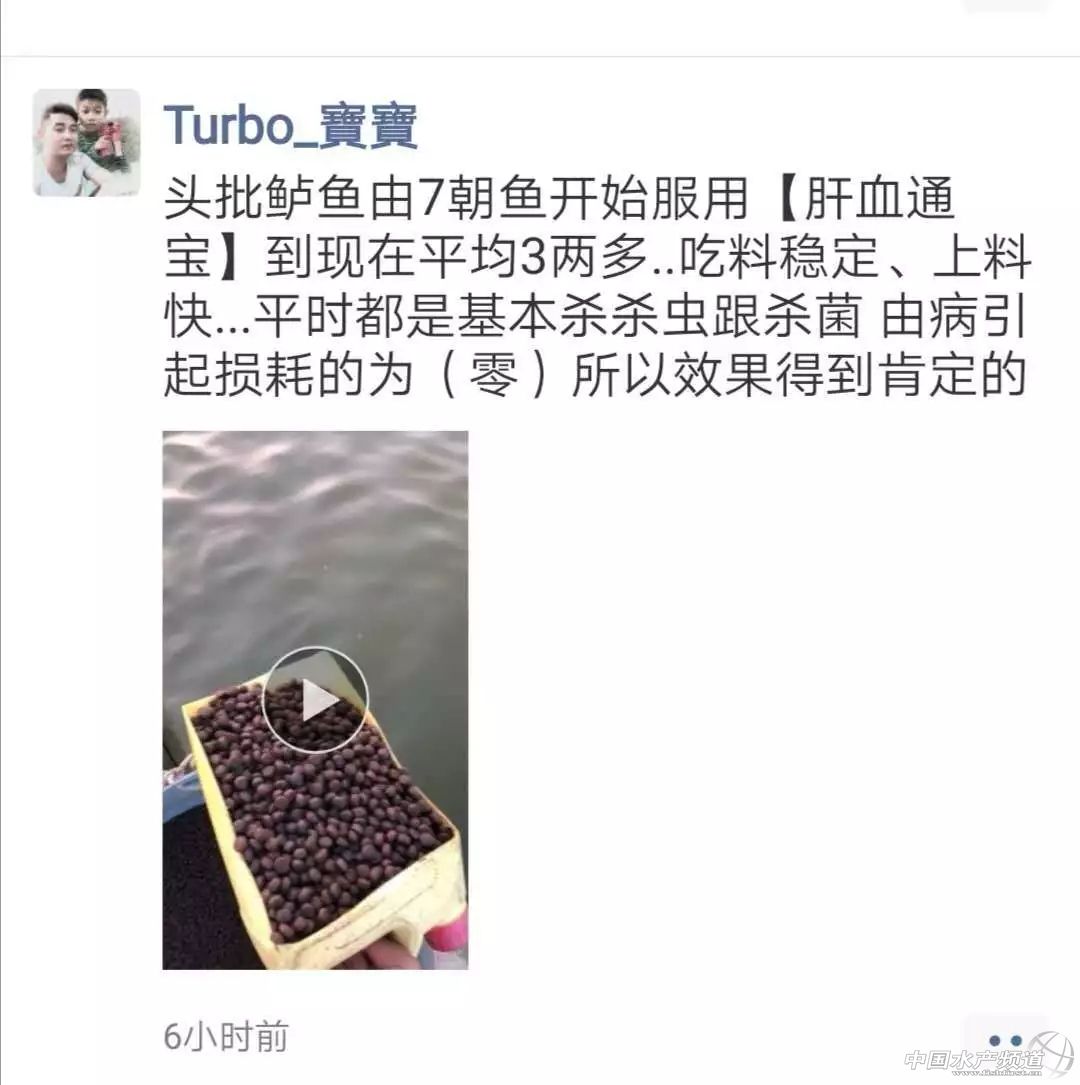
Task: Play the fish feed video
Action: click(315, 700)
